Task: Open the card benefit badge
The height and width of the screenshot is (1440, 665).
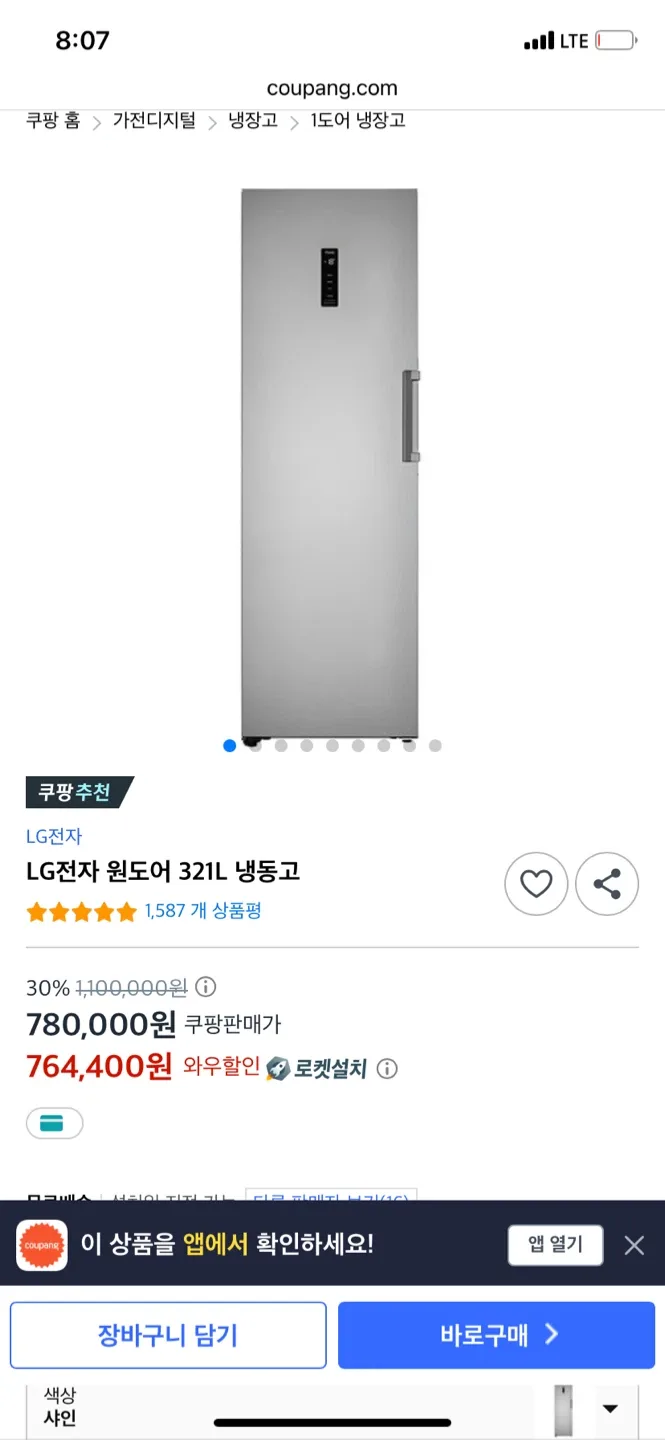Action: (x=54, y=1124)
